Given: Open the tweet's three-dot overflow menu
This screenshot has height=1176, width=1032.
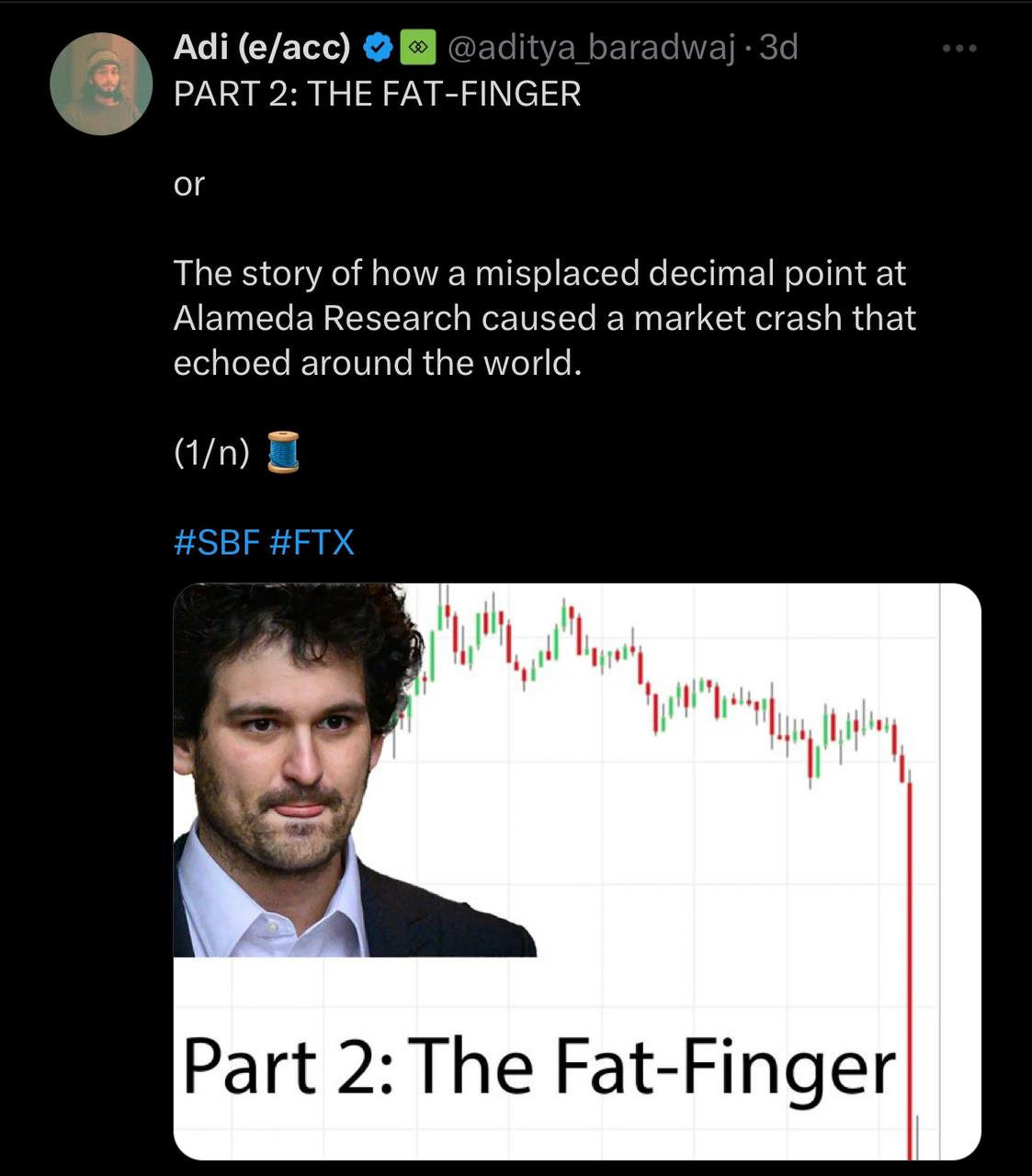Looking at the screenshot, I should tap(960, 48).
